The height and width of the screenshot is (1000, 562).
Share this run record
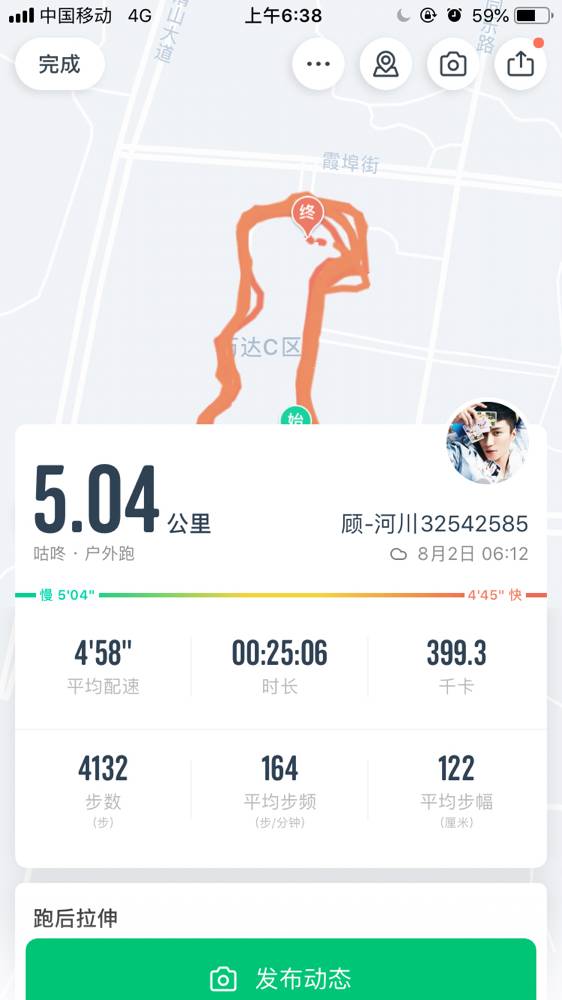coord(521,64)
